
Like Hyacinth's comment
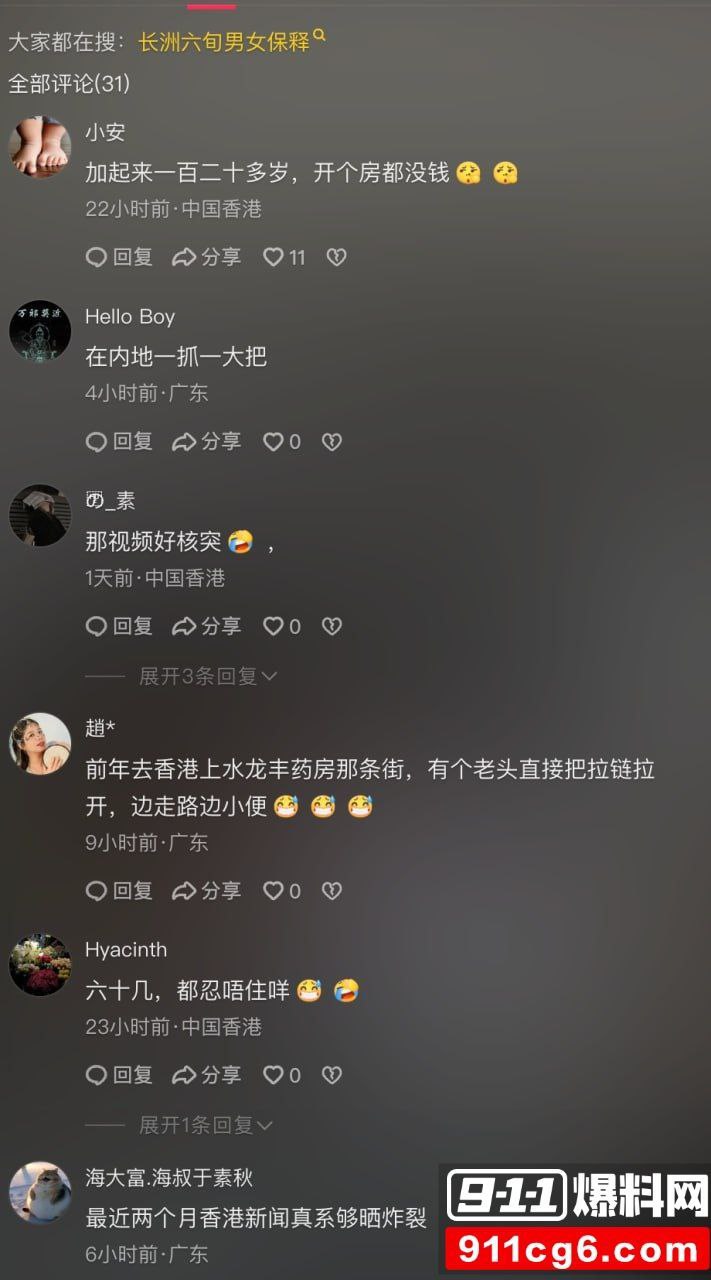pos(281,1075)
